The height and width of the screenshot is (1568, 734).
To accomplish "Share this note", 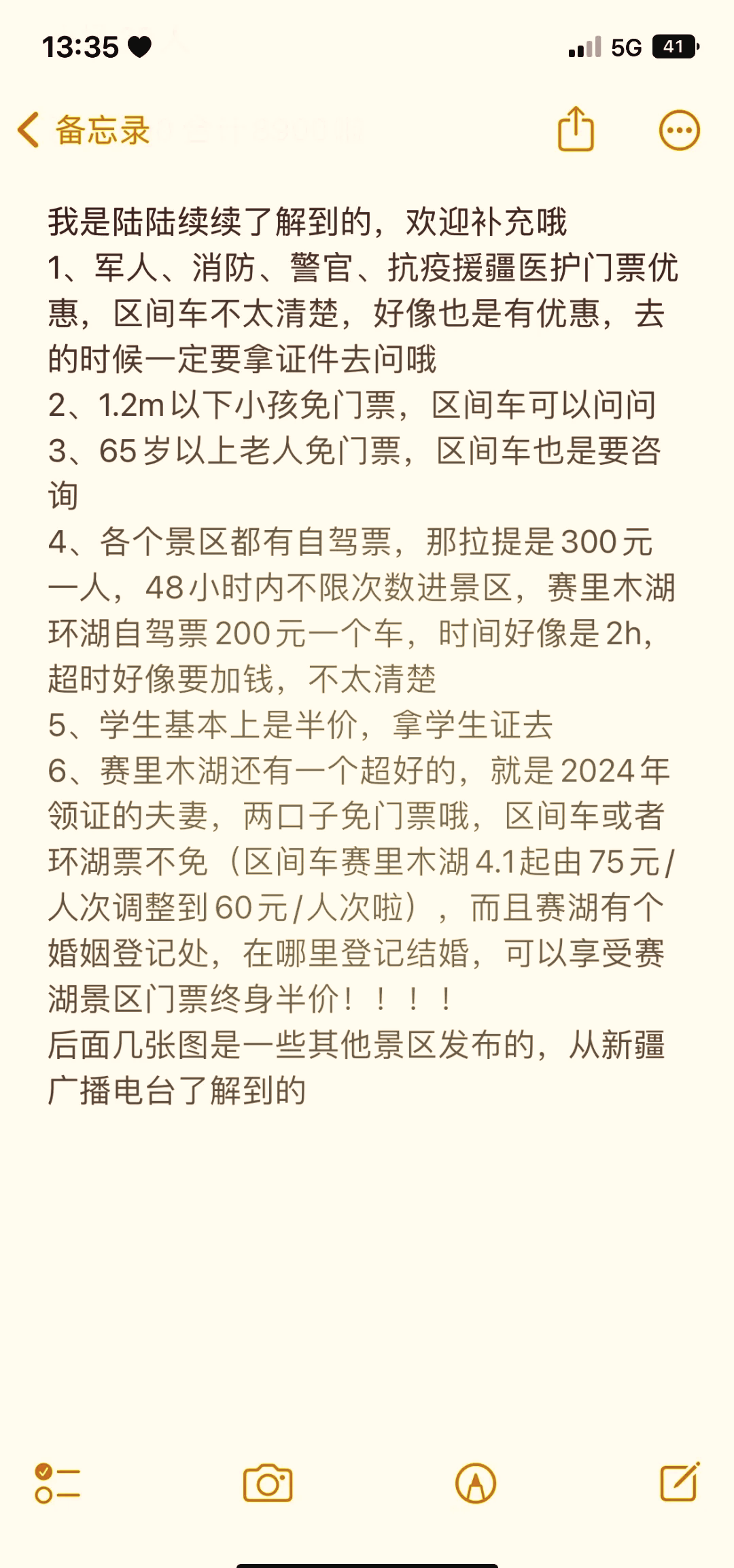I will pos(576,128).
